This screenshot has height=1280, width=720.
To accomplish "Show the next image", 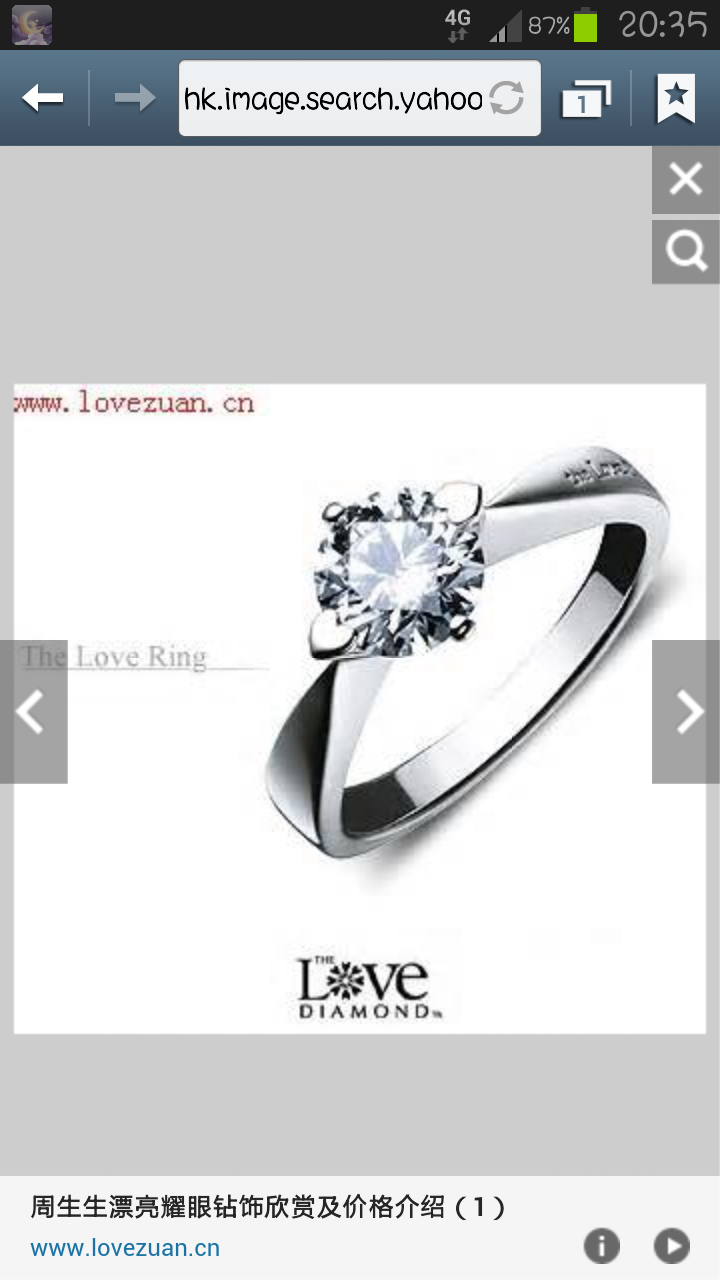I will [x=686, y=712].
